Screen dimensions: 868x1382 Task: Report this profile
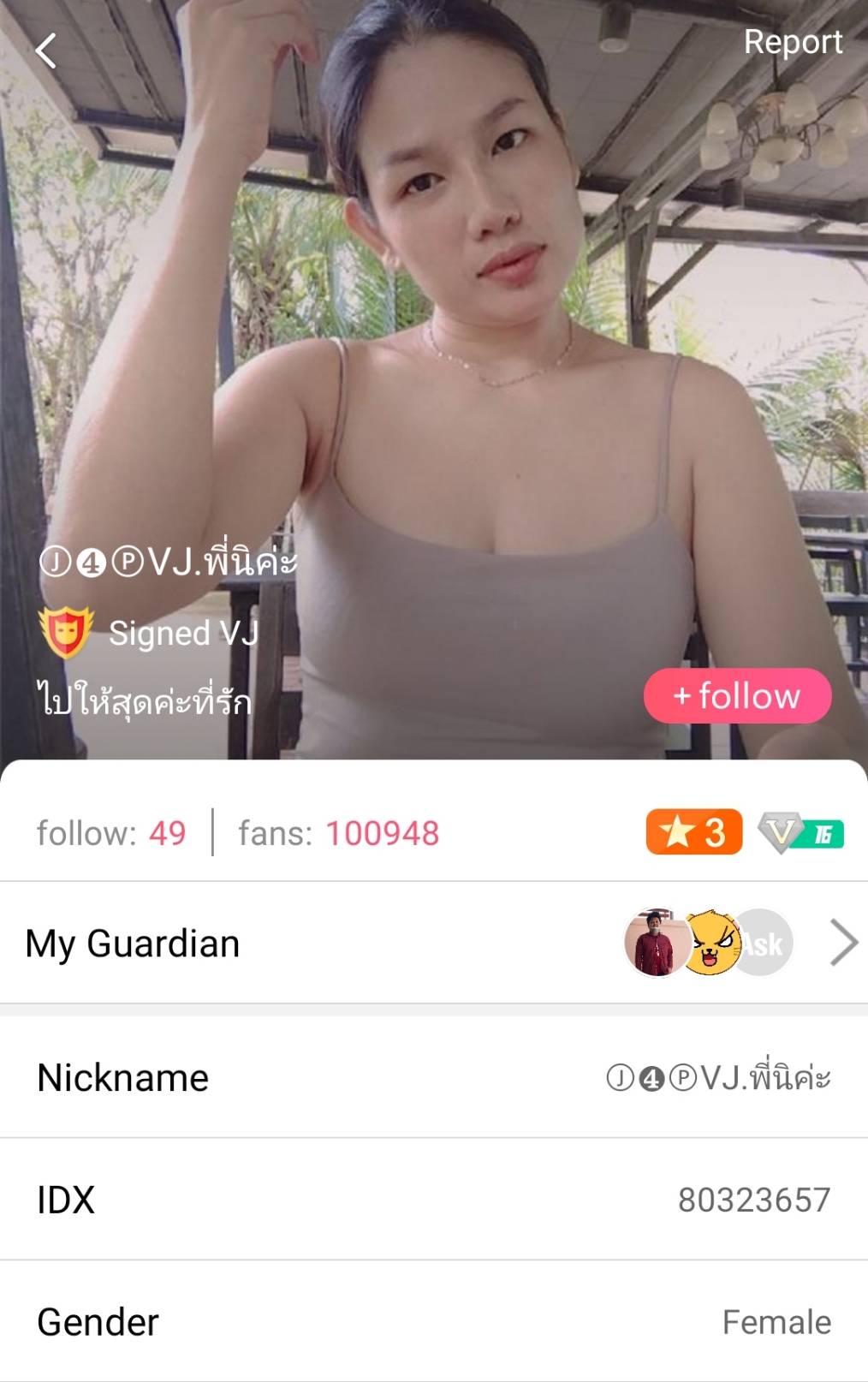pos(793,42)
